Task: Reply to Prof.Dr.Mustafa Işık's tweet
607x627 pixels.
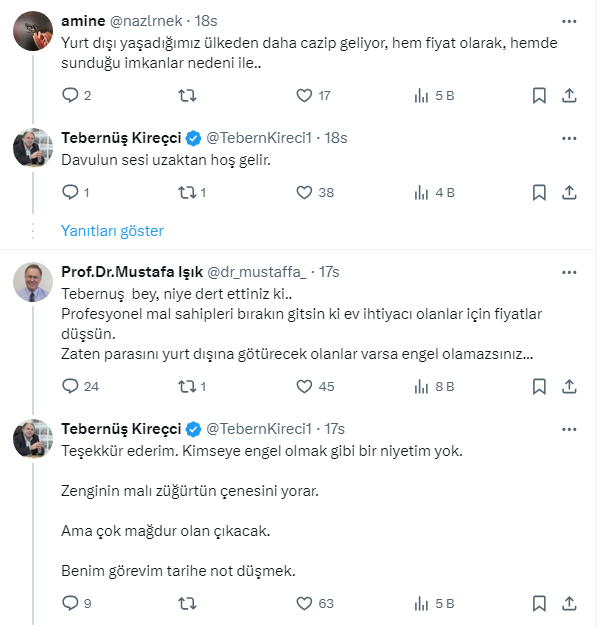Action: pos(70,386)
